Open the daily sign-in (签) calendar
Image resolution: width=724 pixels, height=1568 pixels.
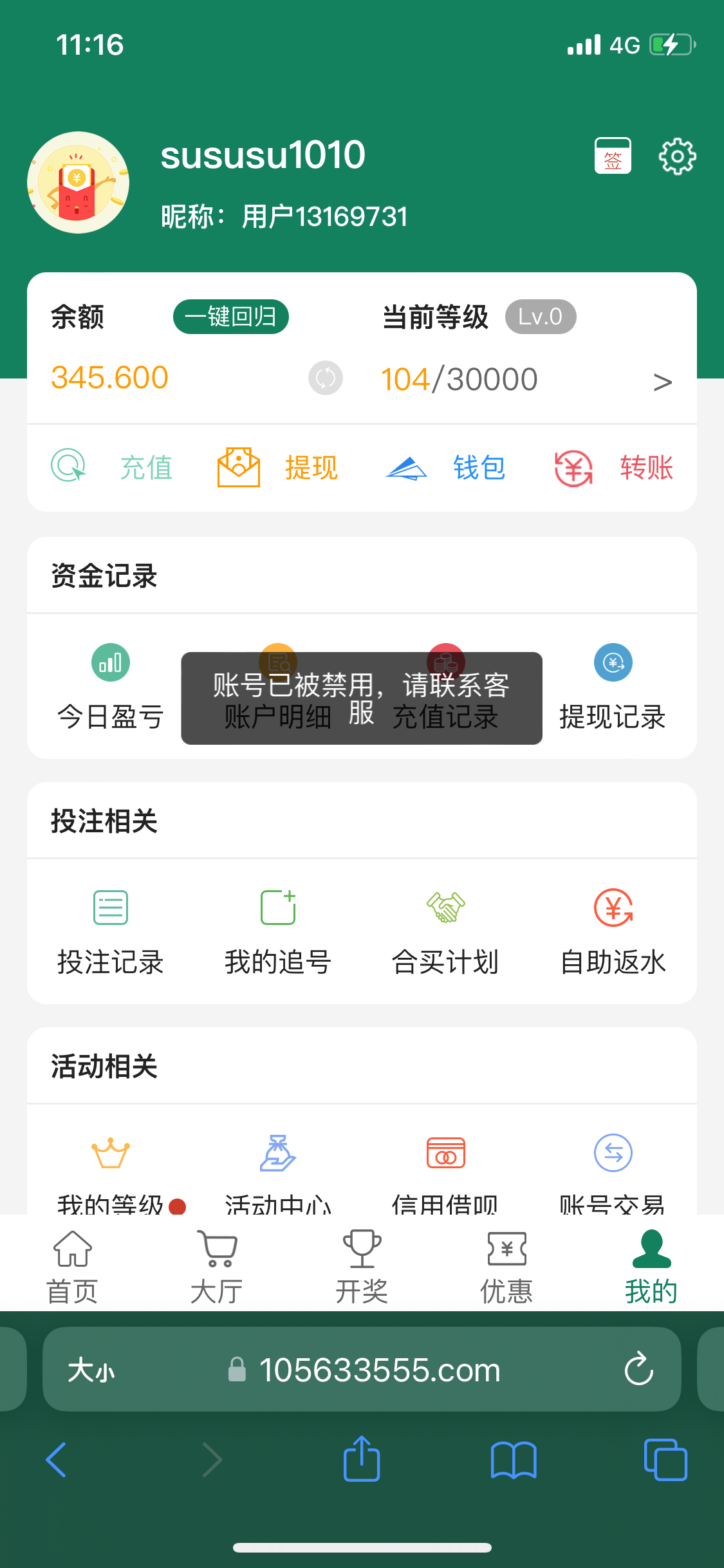click(612, 156)
